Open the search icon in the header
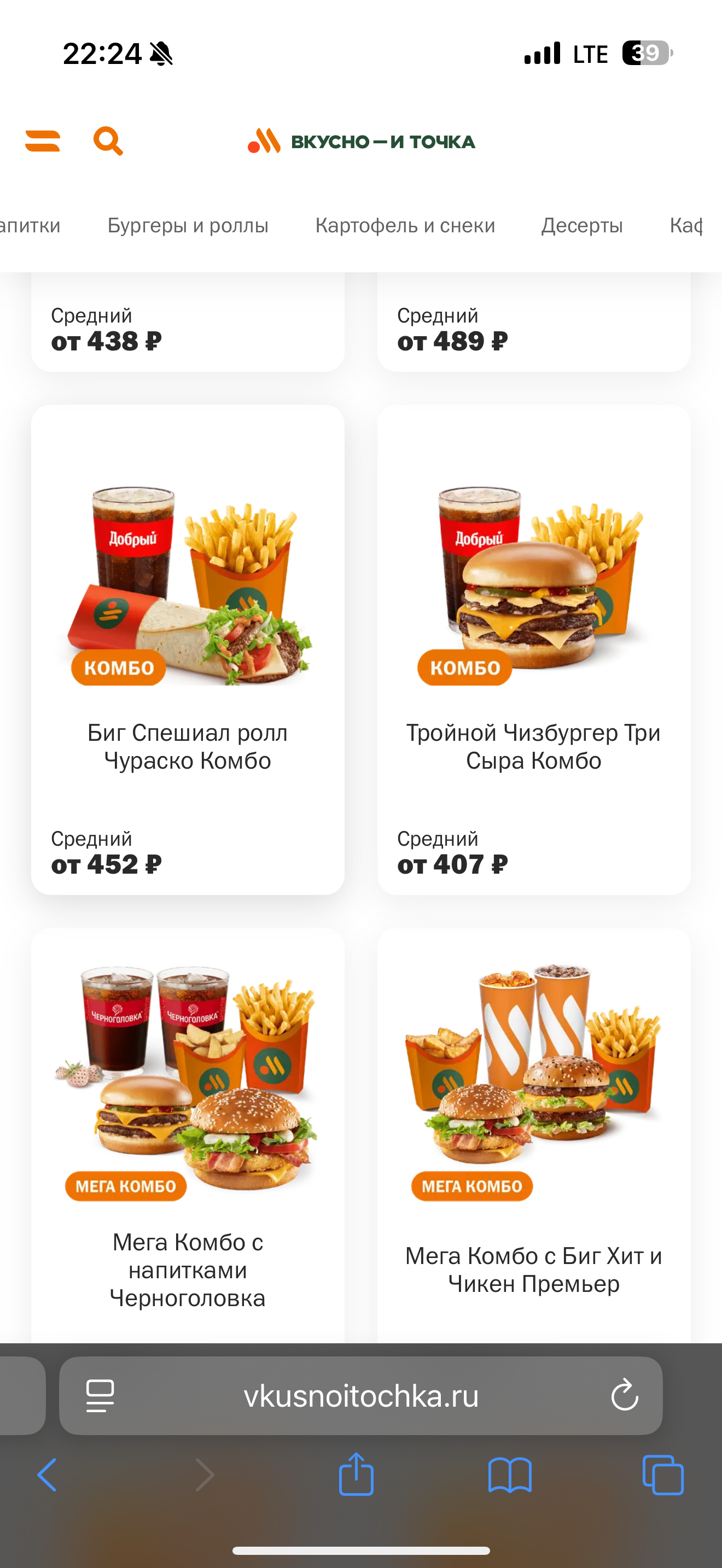This screenshot has height=1568, width=722. 108,141
